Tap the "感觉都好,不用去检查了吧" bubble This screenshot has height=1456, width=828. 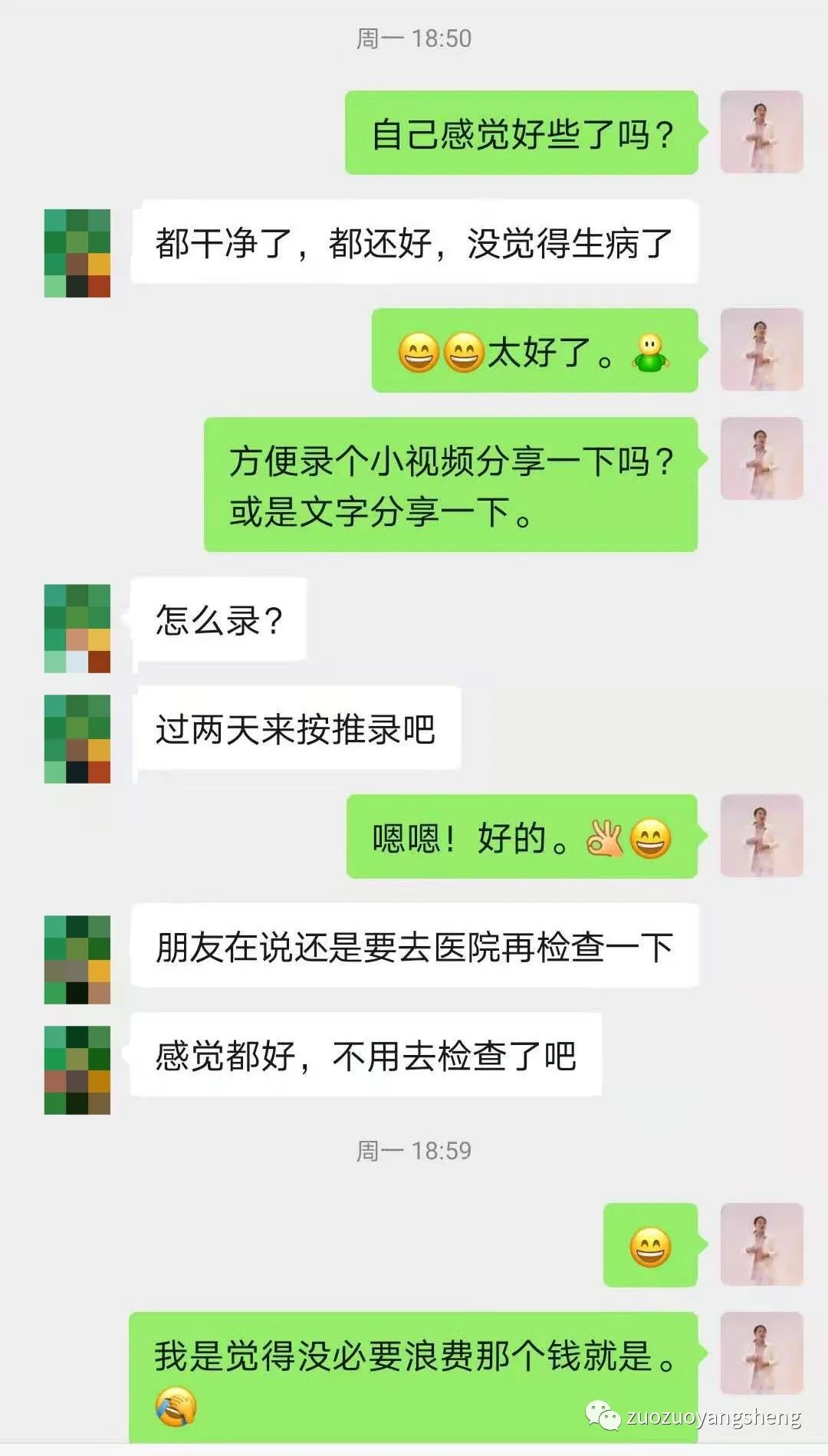(368, 1057)
